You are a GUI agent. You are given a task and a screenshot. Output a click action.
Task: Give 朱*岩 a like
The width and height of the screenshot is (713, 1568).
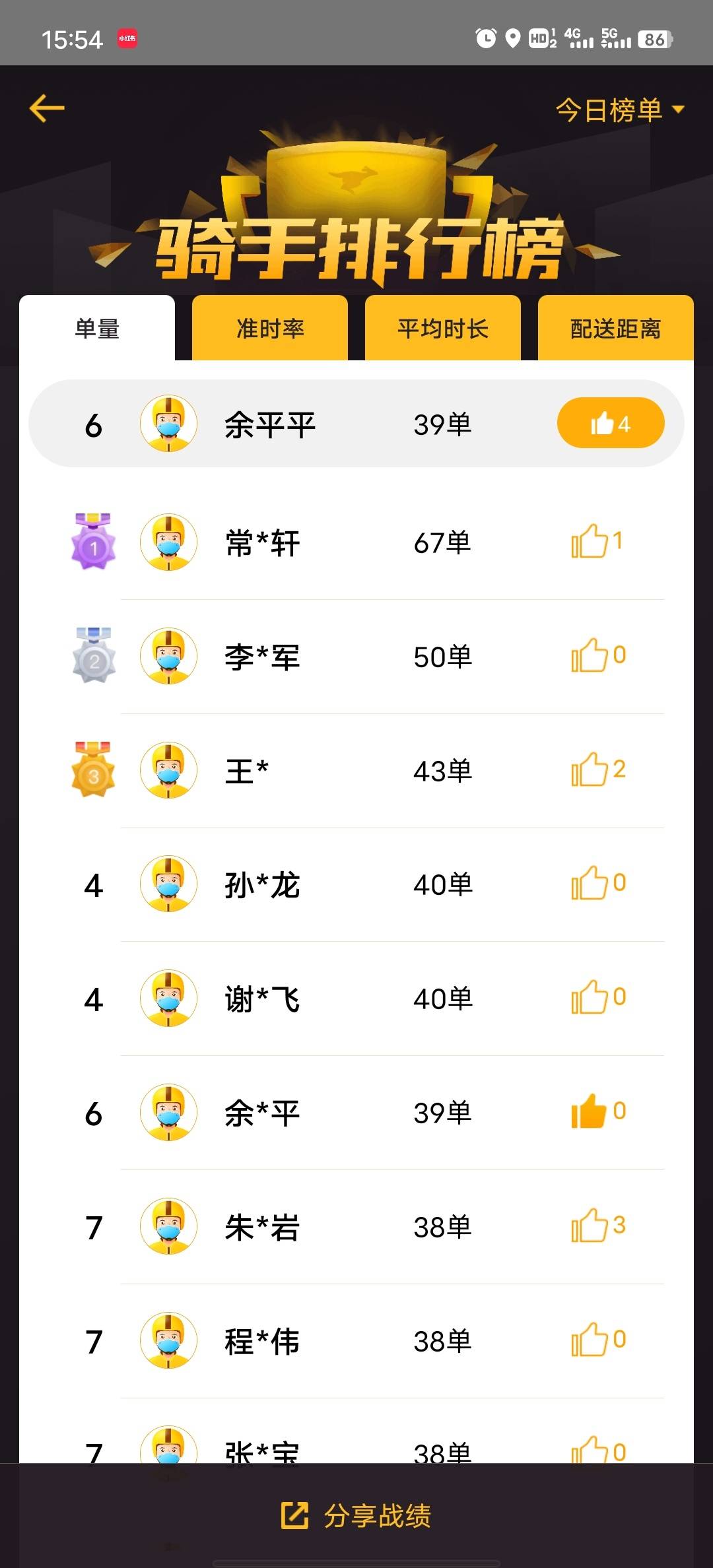point(590,1226)
